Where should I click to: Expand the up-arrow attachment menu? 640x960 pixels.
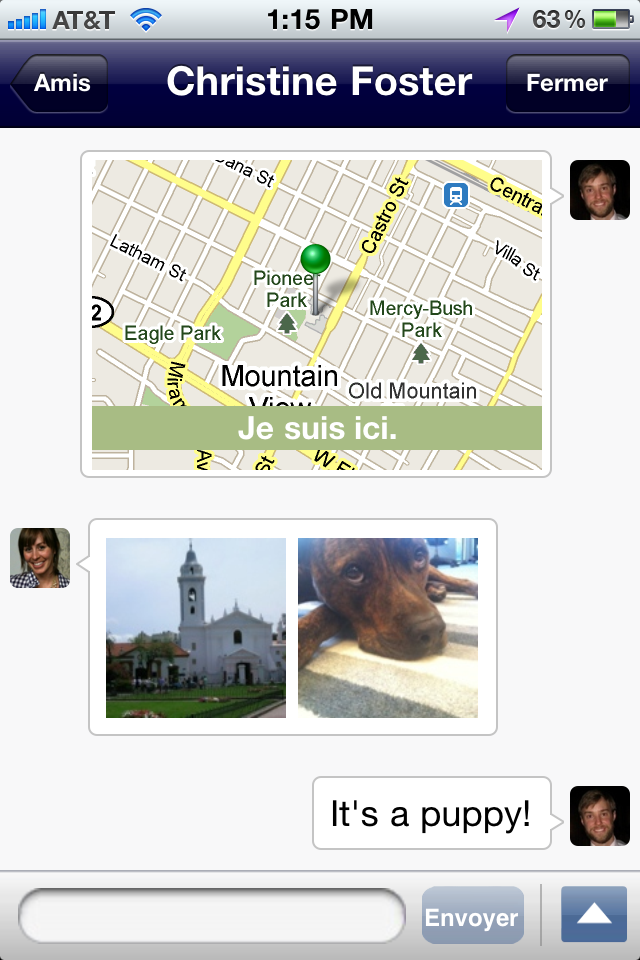[x=594, y=914]
